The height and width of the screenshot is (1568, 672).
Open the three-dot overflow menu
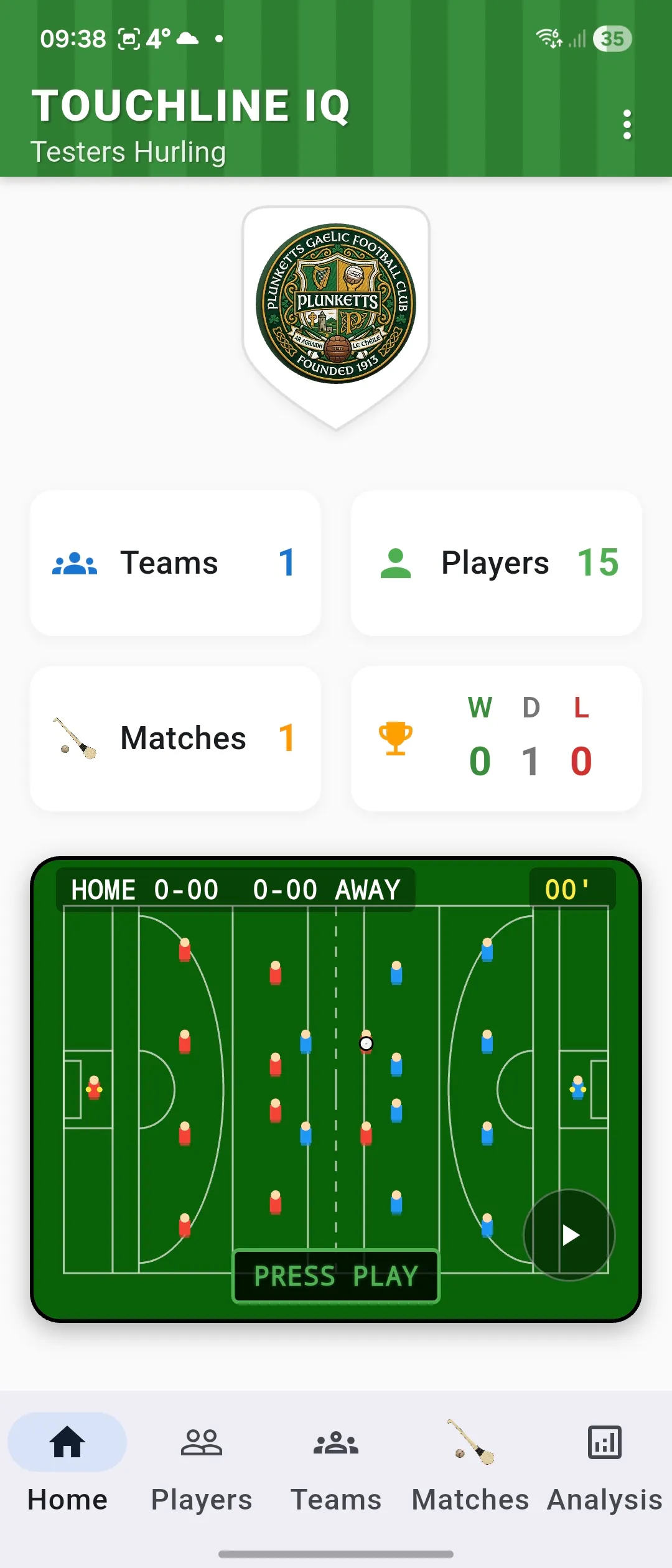(x=627, y=125)
